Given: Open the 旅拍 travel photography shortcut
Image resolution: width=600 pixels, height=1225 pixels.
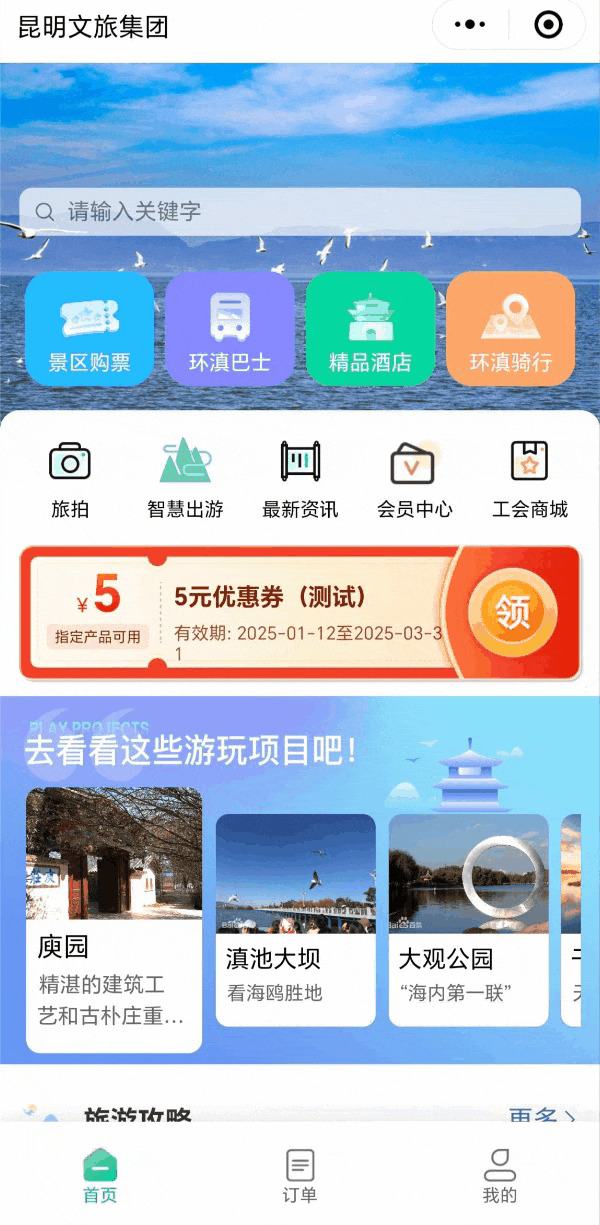Looking at the screenshot, I should pos(70,479).
